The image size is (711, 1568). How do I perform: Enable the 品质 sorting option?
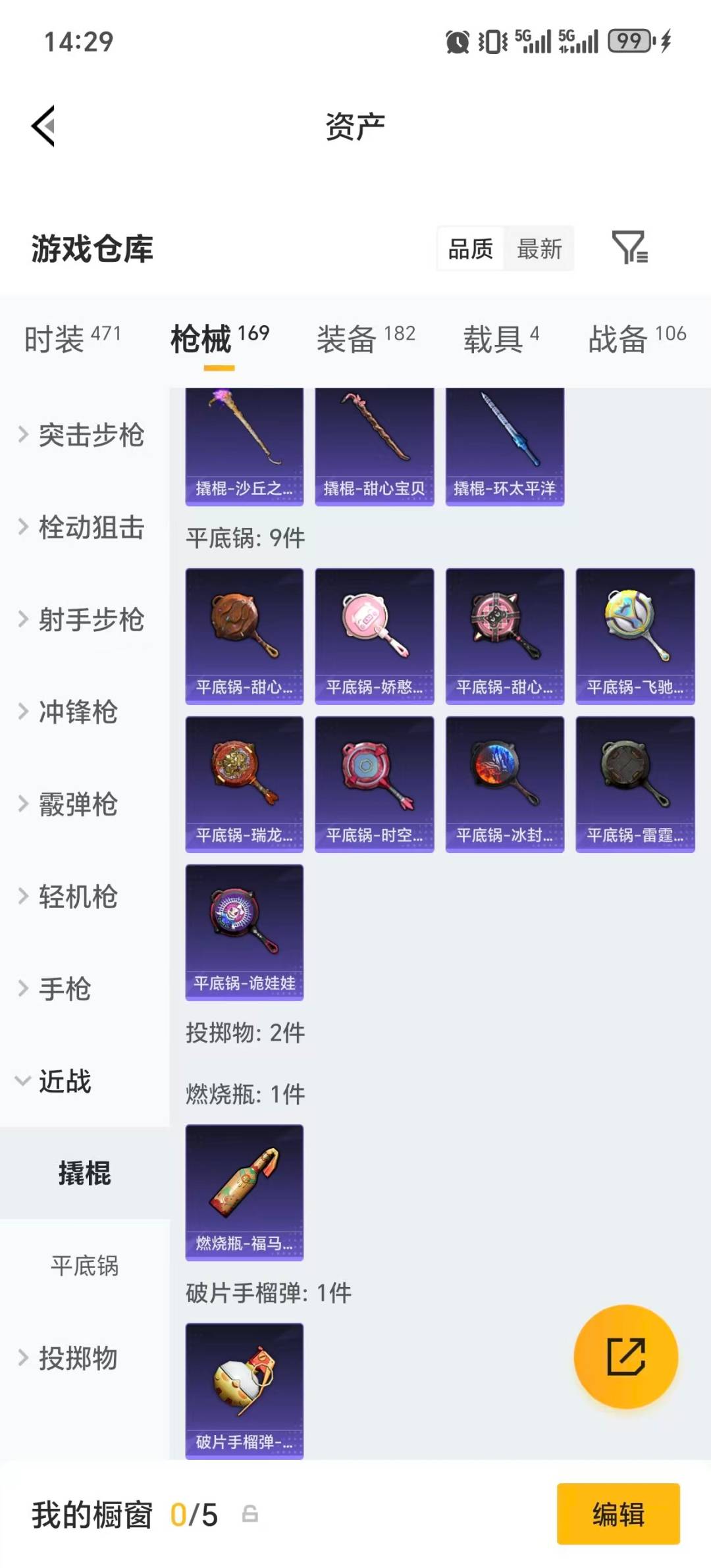470,249
